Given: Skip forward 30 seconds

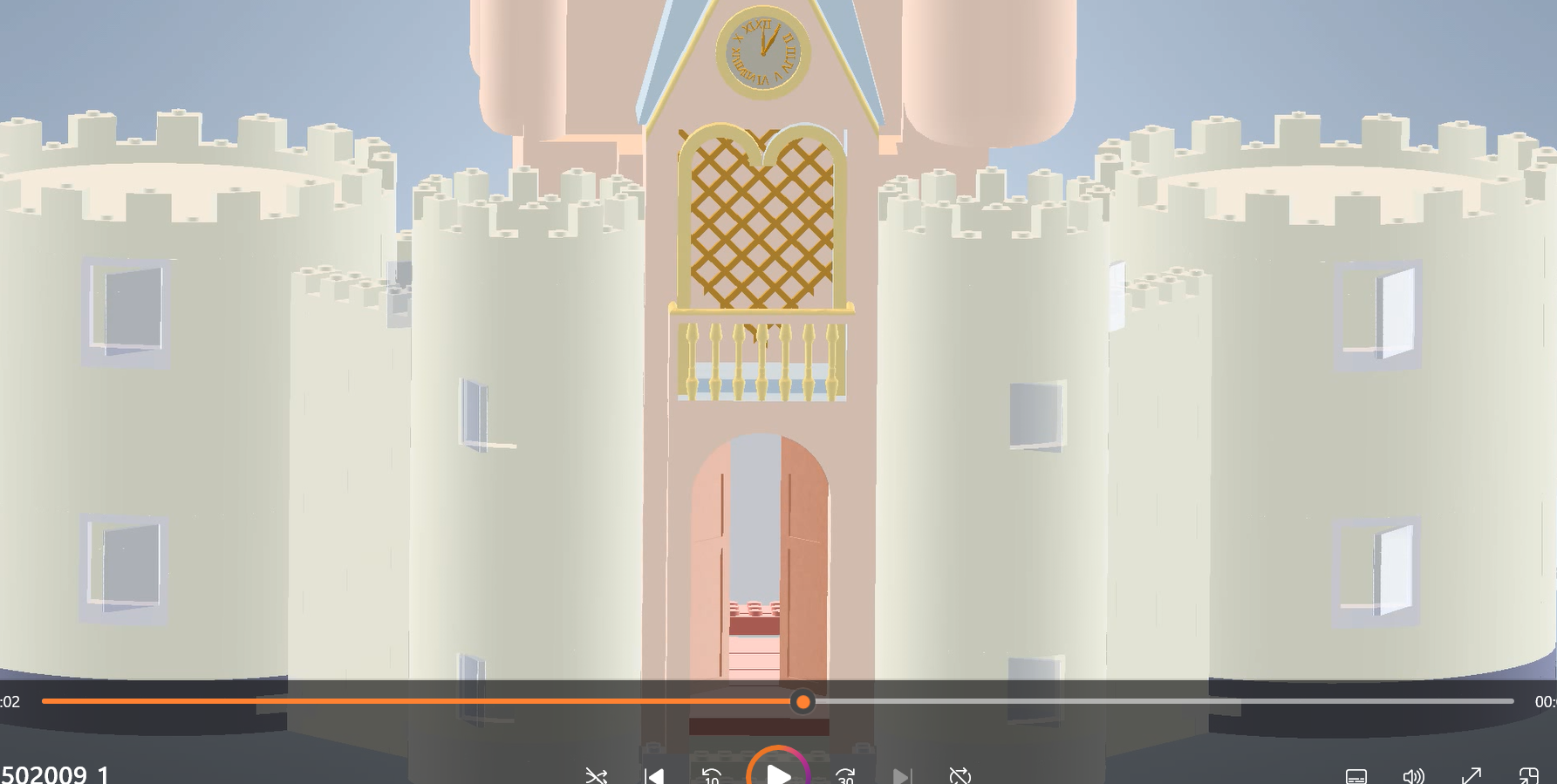Looking at the screenshot, I should click(x=844, y=775).
